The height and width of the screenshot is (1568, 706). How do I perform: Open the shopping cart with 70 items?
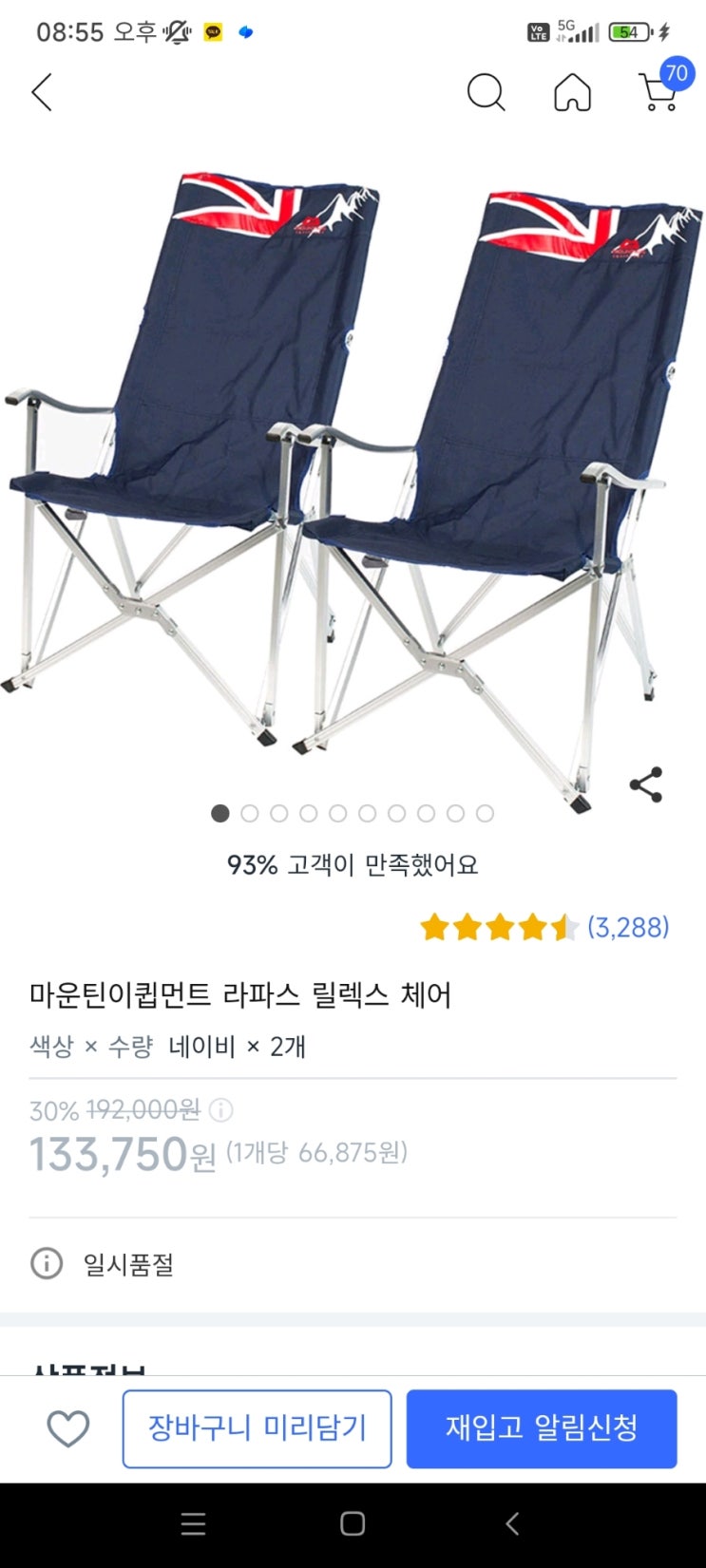click(659, 91)
